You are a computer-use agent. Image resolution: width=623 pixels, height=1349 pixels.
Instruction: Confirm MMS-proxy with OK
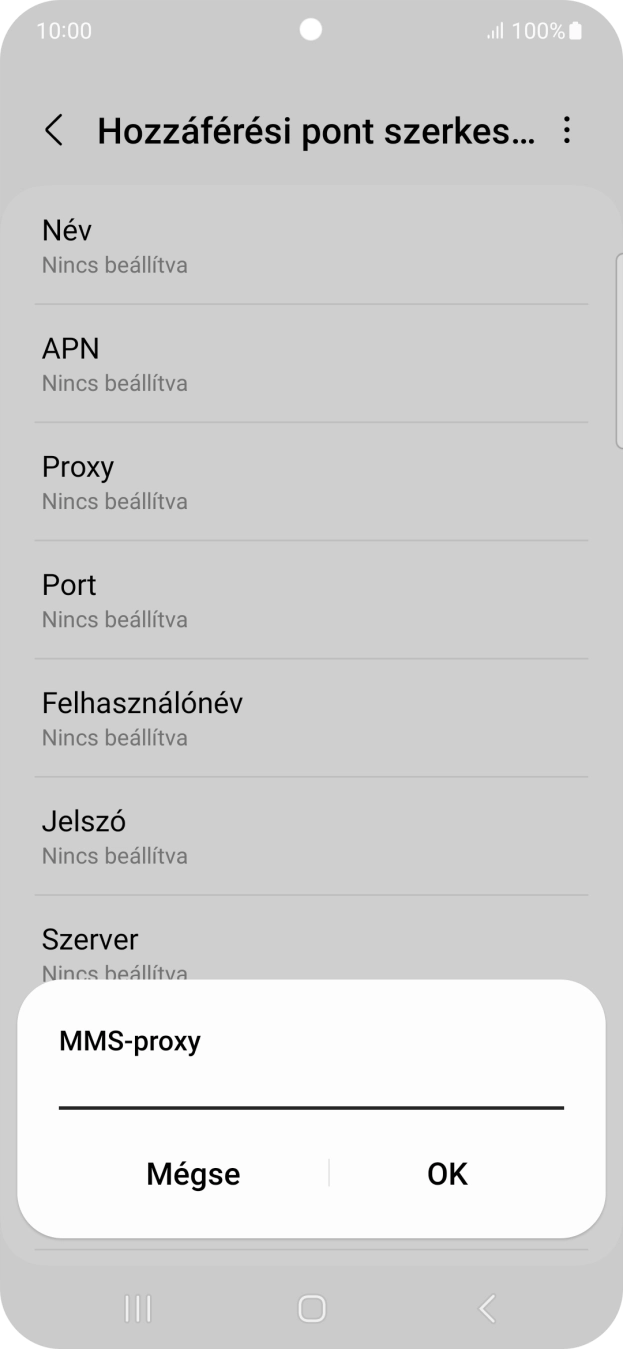447,1173
